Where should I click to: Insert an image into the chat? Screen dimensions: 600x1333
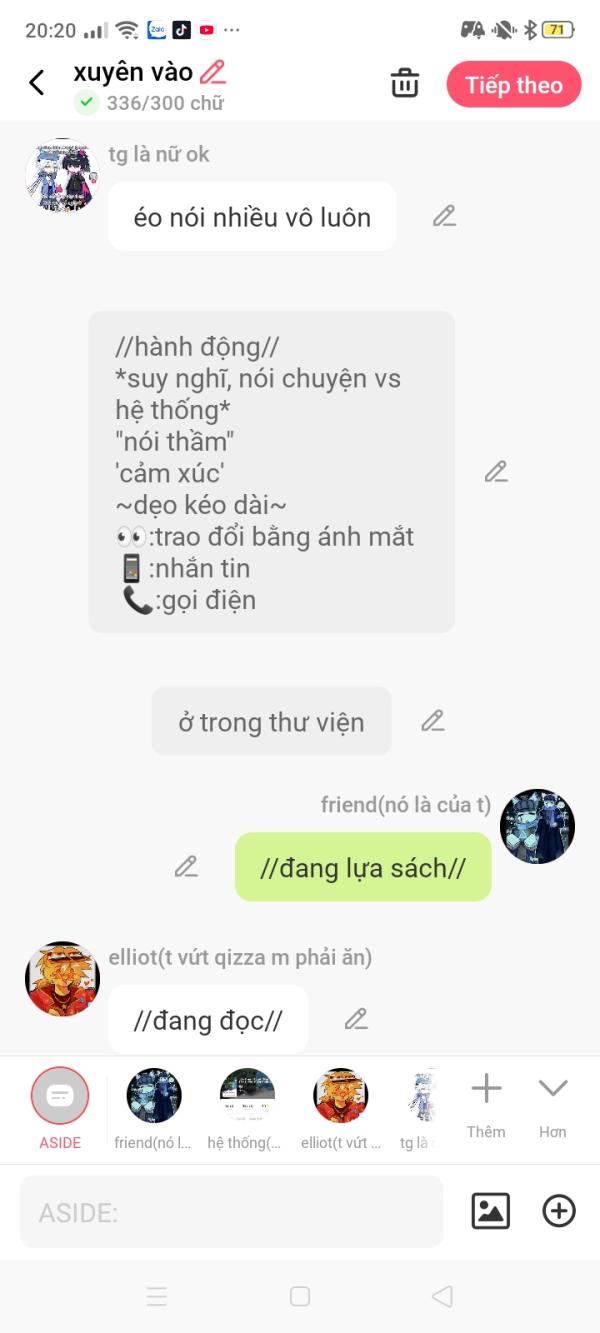pos(490,1211)
